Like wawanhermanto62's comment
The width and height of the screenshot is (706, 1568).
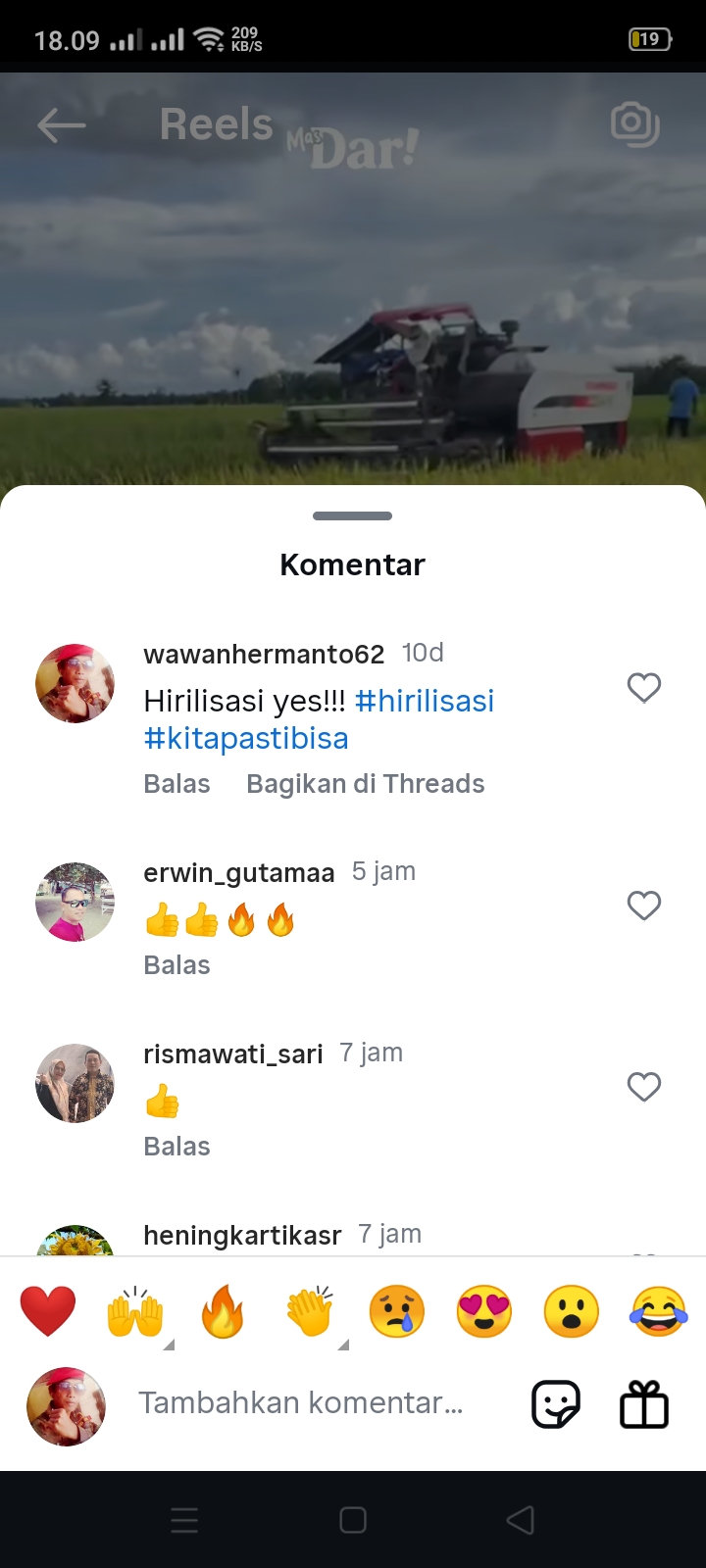[644, 688]
